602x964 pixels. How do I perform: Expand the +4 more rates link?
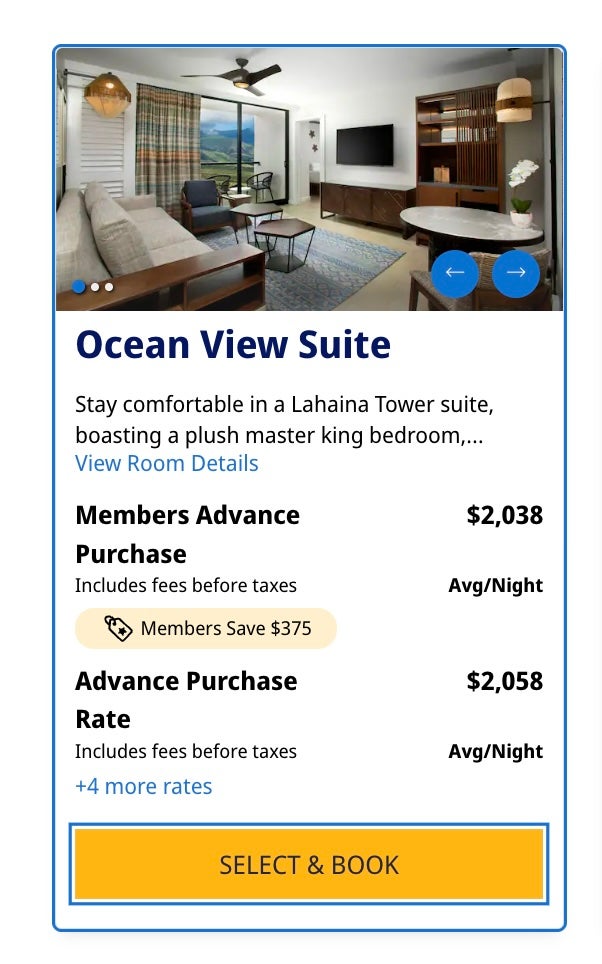[143, 786]
